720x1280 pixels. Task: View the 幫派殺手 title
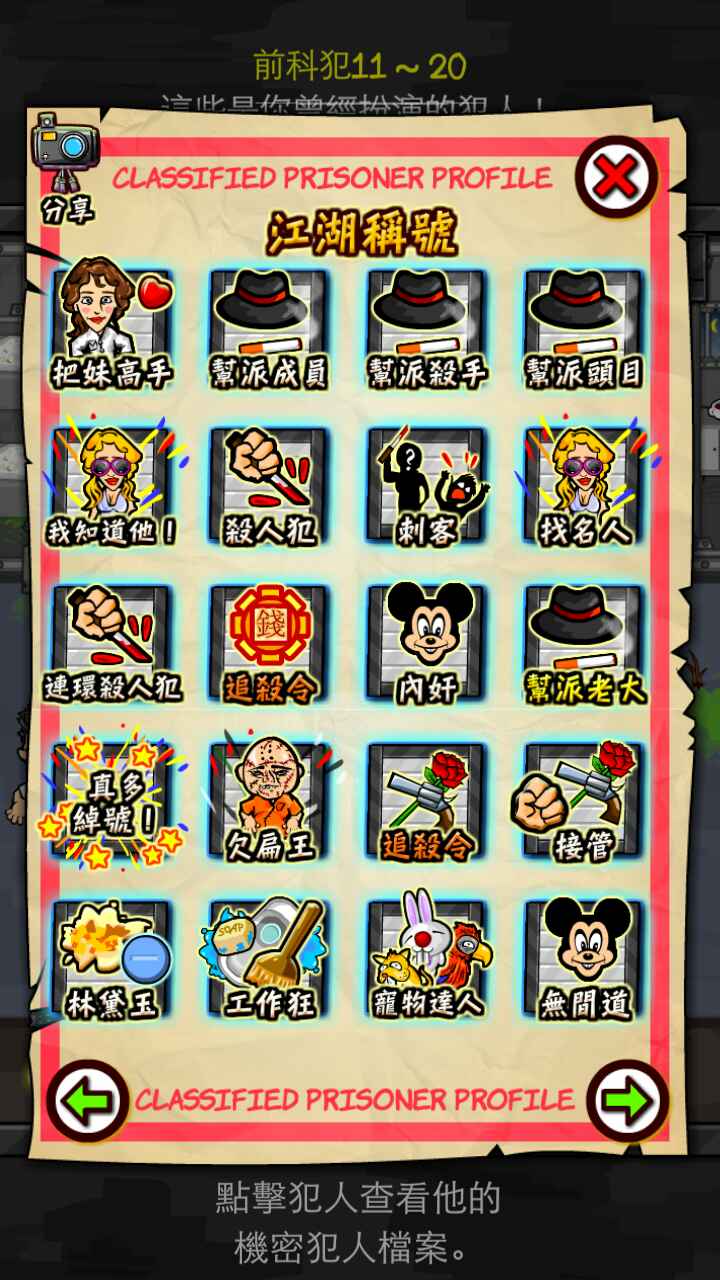tap(427, 328)
